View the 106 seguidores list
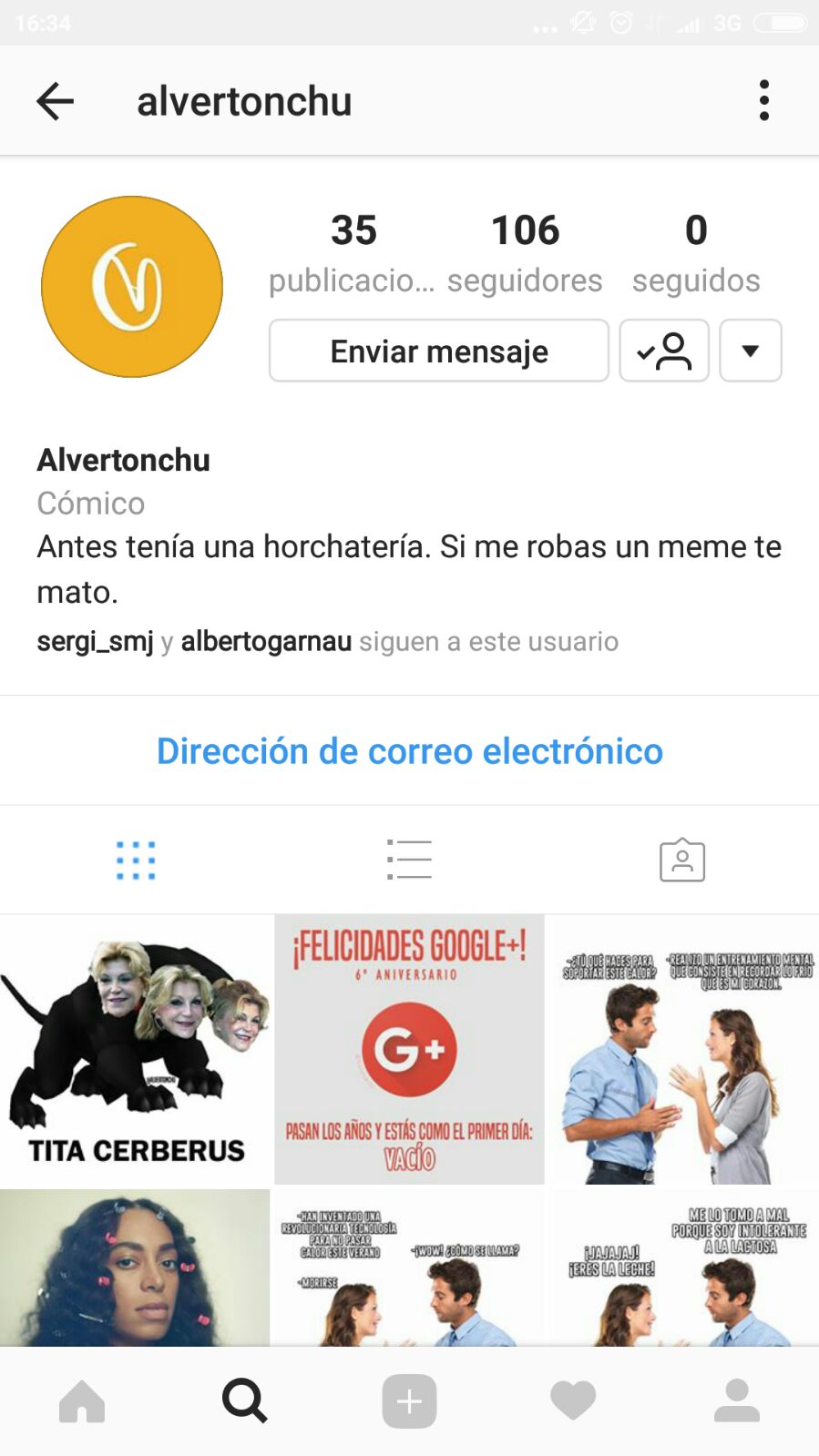The width and height of the screenshot is (819, 1456). click(525, 254)
